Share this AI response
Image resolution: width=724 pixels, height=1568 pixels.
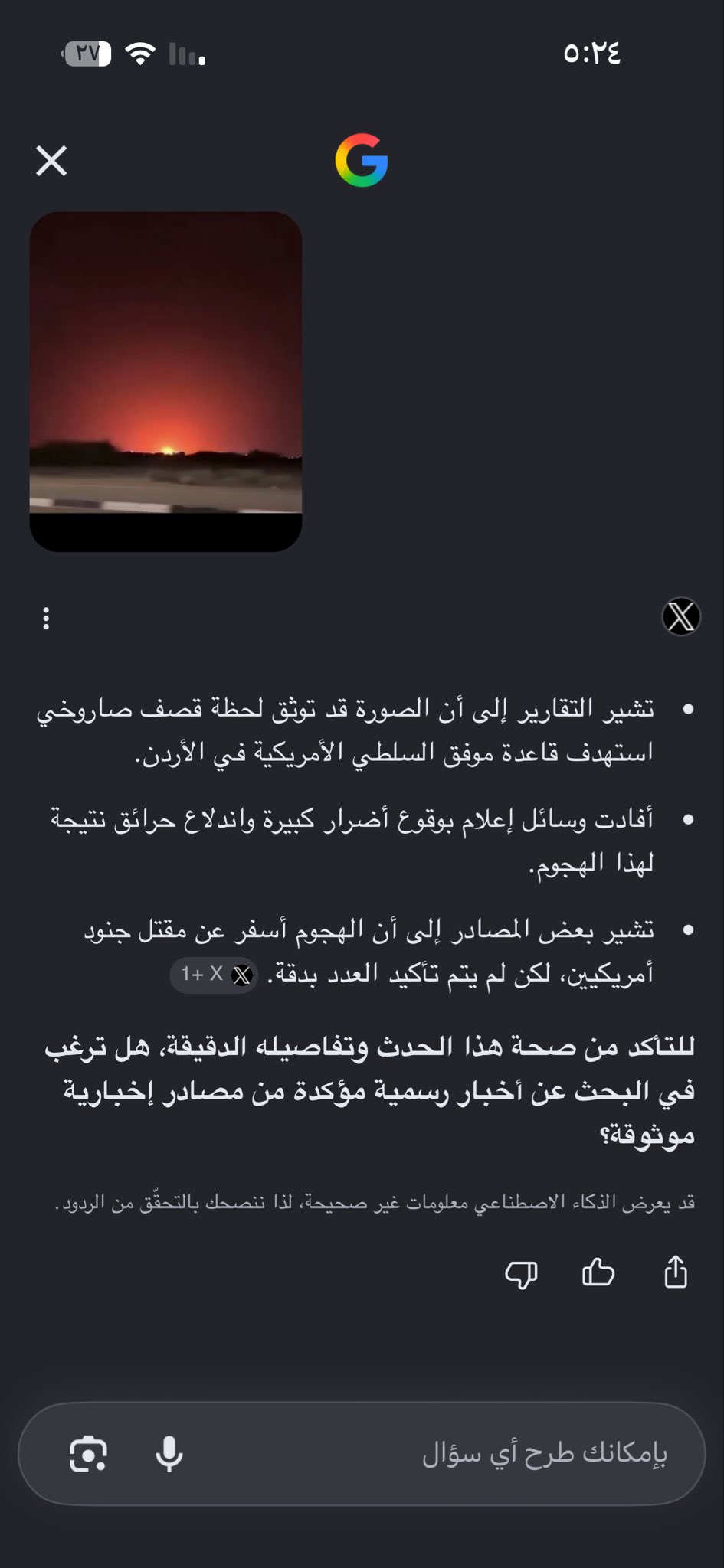click(676, 1272)
